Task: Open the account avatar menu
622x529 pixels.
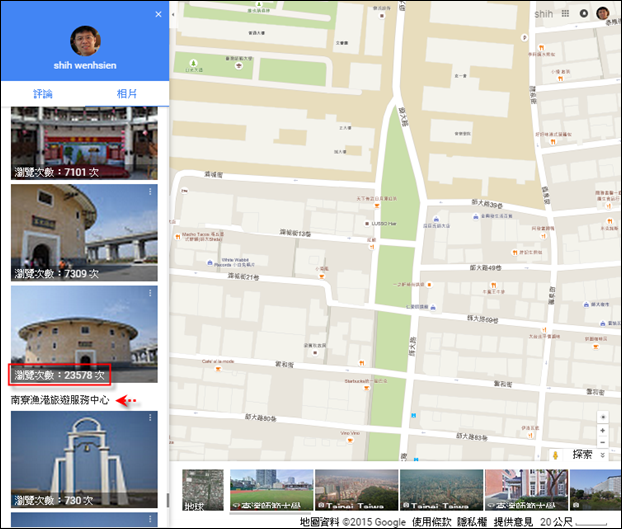Action: click(x=603, y=14)
